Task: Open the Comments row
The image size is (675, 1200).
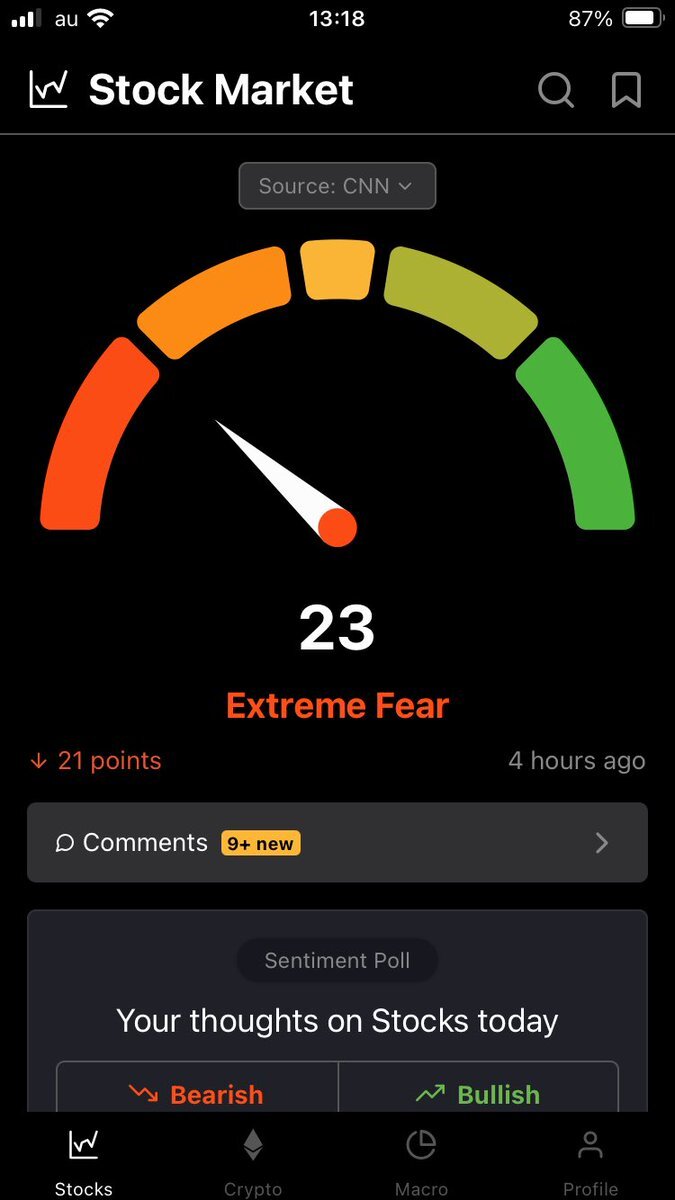Action: [x=337, y=843]
